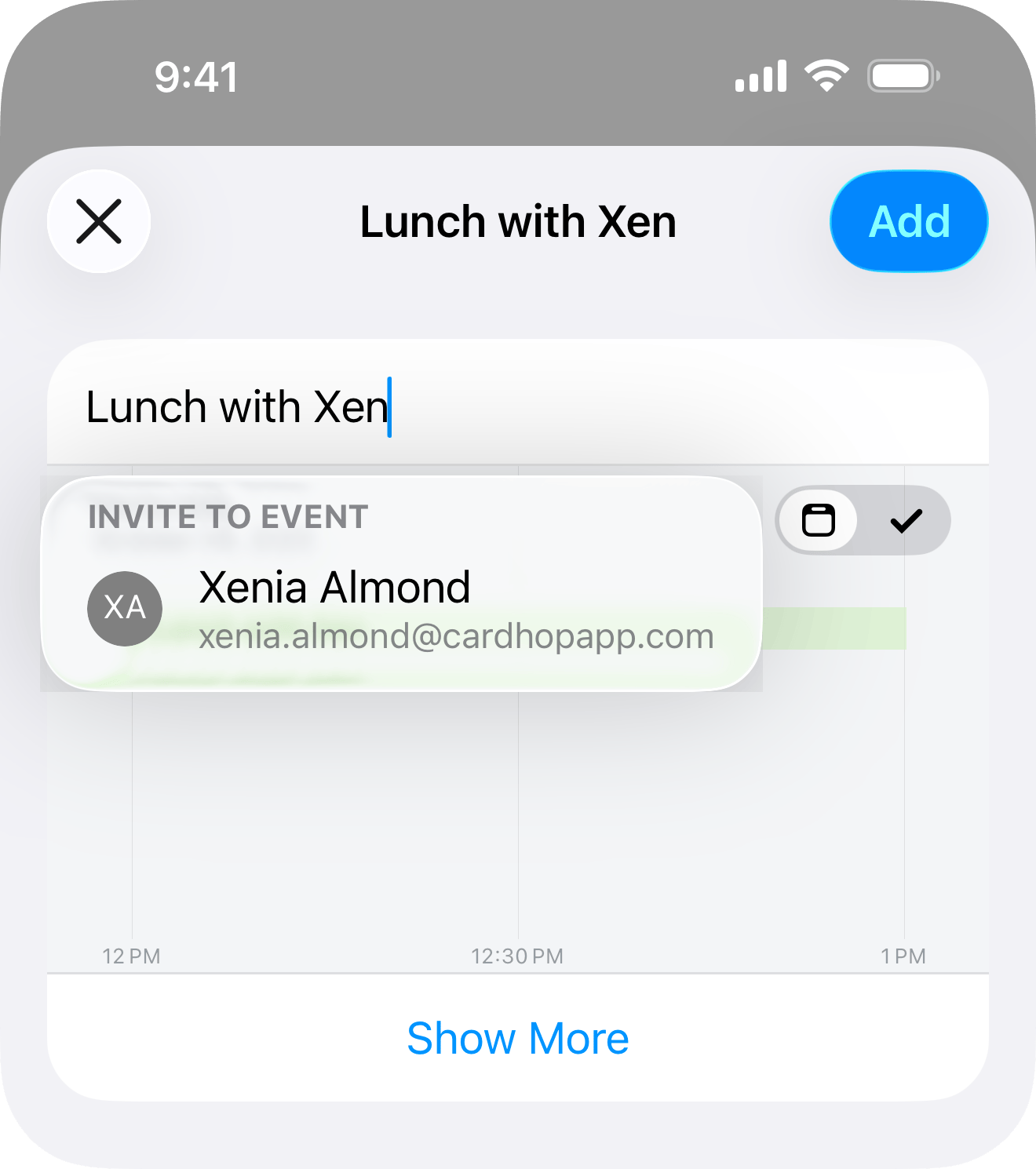
Task: Expand options with Show More
Action: click(518, 1038)
